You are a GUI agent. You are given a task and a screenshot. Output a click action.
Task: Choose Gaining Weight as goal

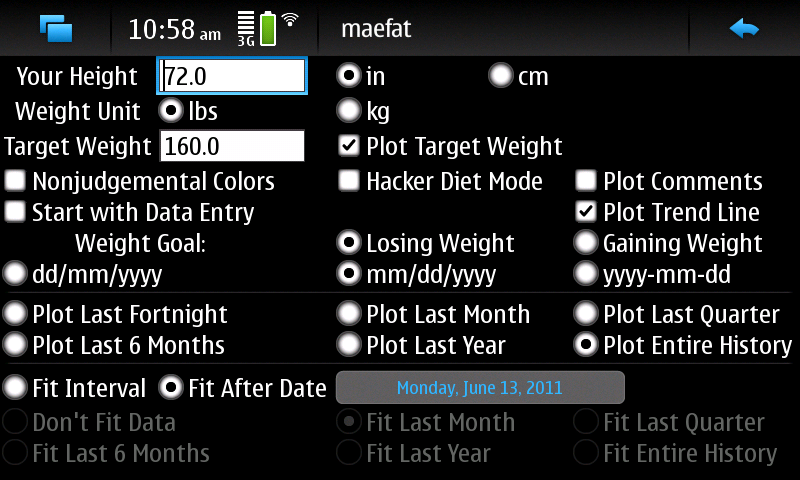coord(586,243)
